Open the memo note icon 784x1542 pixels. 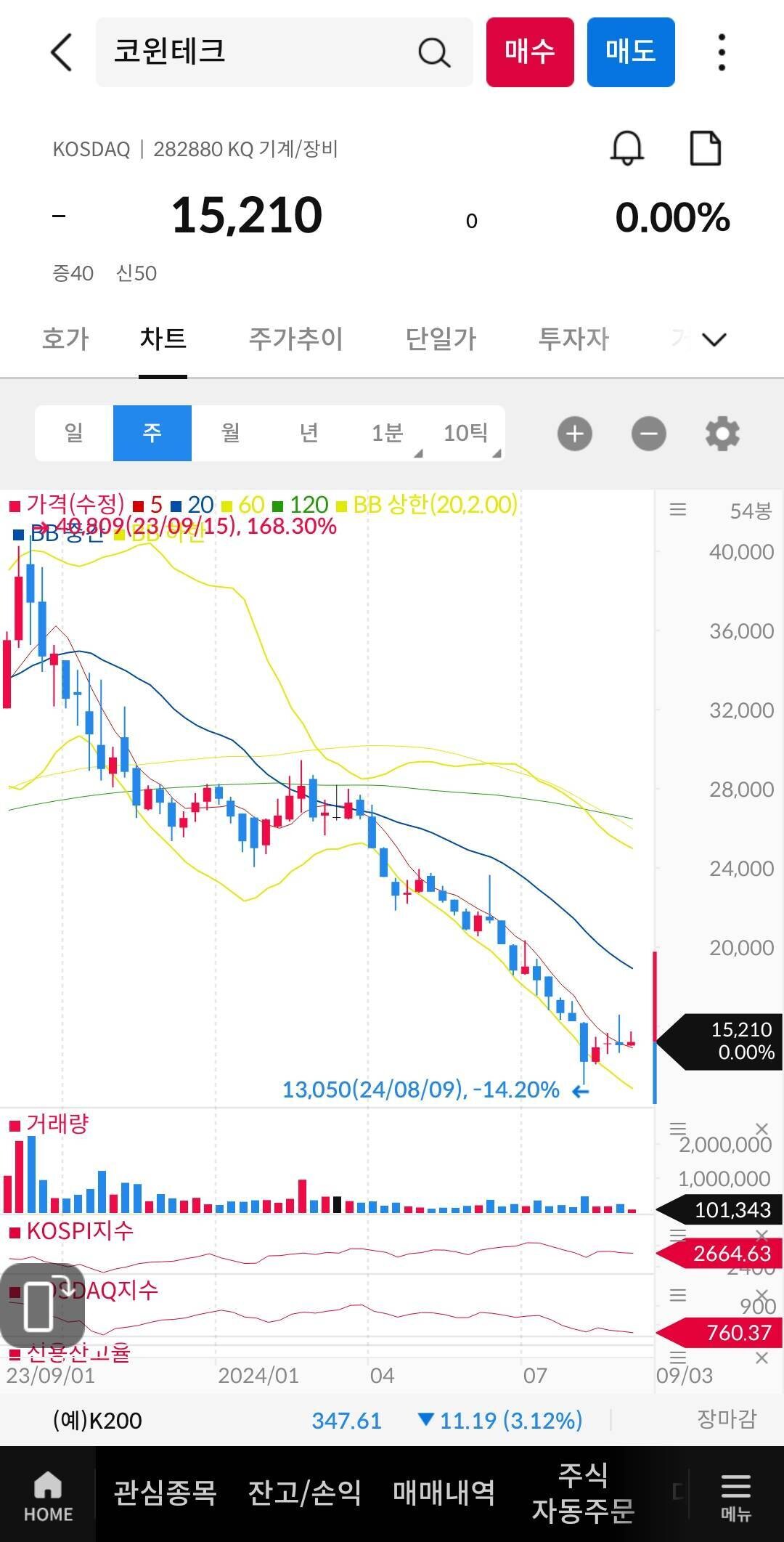tap(705, 148)
